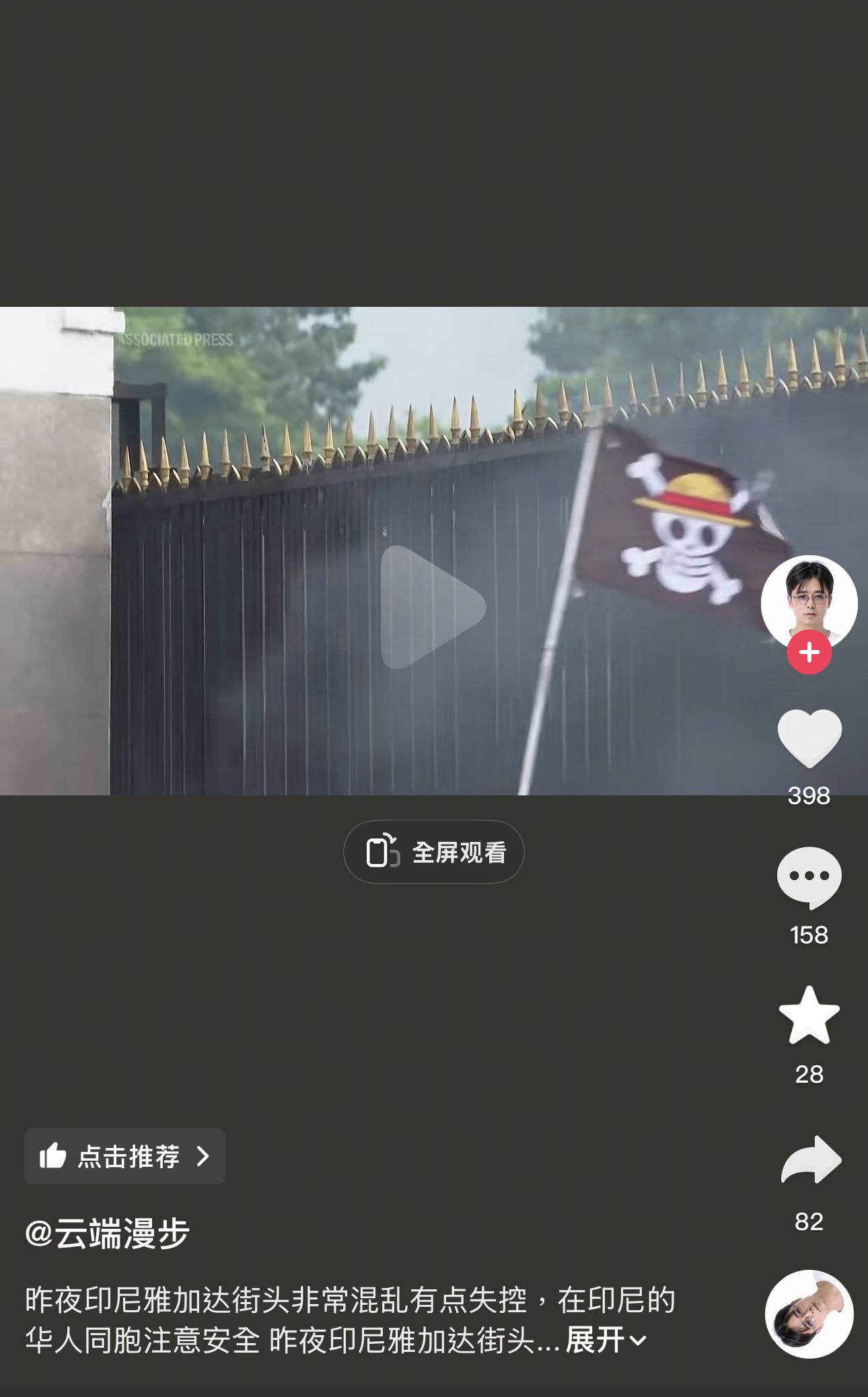Open the rotating sound disc
Image resolution: width=868 pixels, height=1397 pixels.
coord(809,1314)
